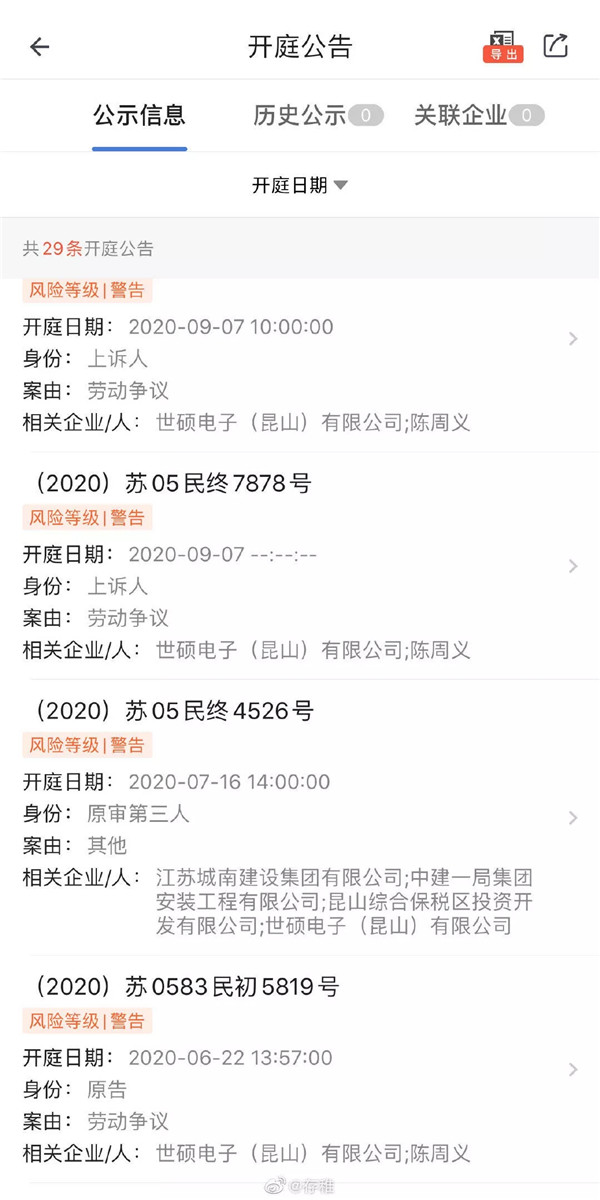Open case (2020) 苏05民终4526号
600x1200 pixels.
(300, 817)
